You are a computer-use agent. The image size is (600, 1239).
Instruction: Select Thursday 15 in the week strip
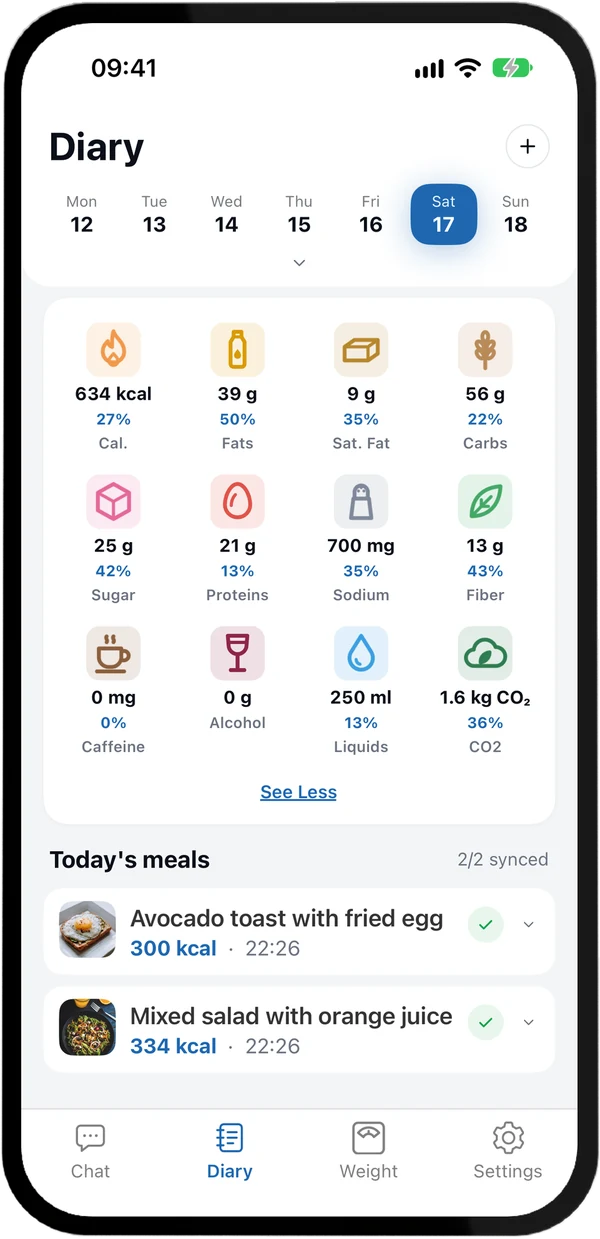pyautogui.click(x=299, y=214)
